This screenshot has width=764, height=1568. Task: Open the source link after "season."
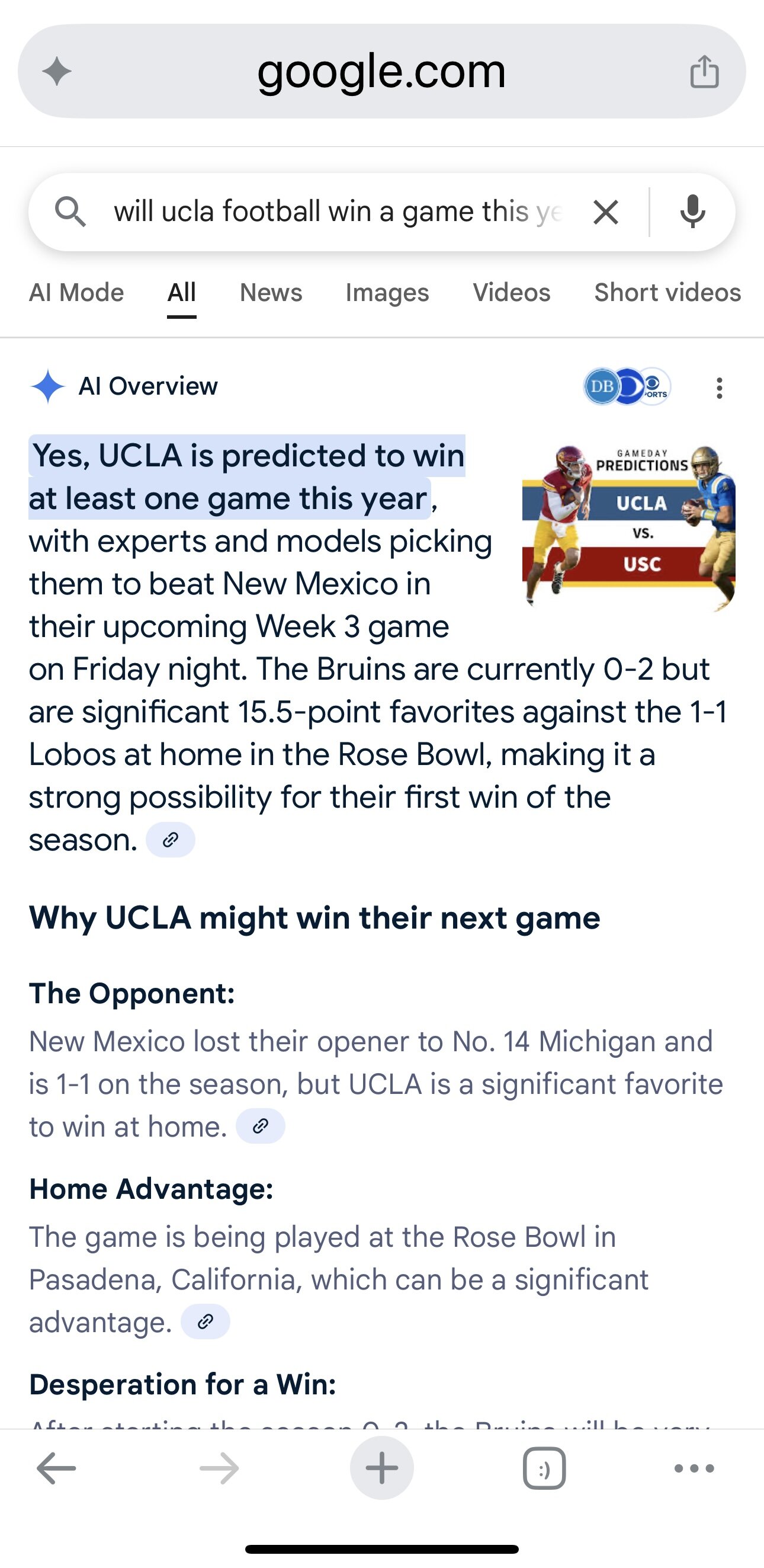point(171,840)
